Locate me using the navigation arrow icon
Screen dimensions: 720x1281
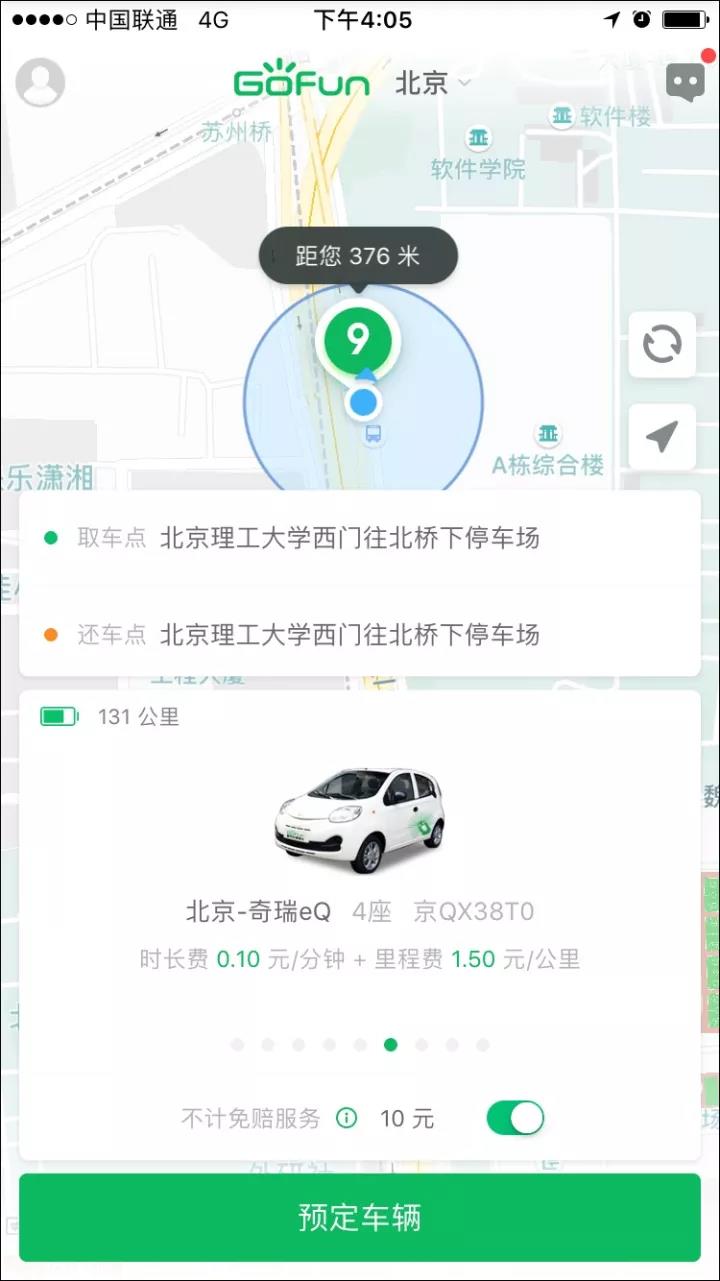coord(661,437)
